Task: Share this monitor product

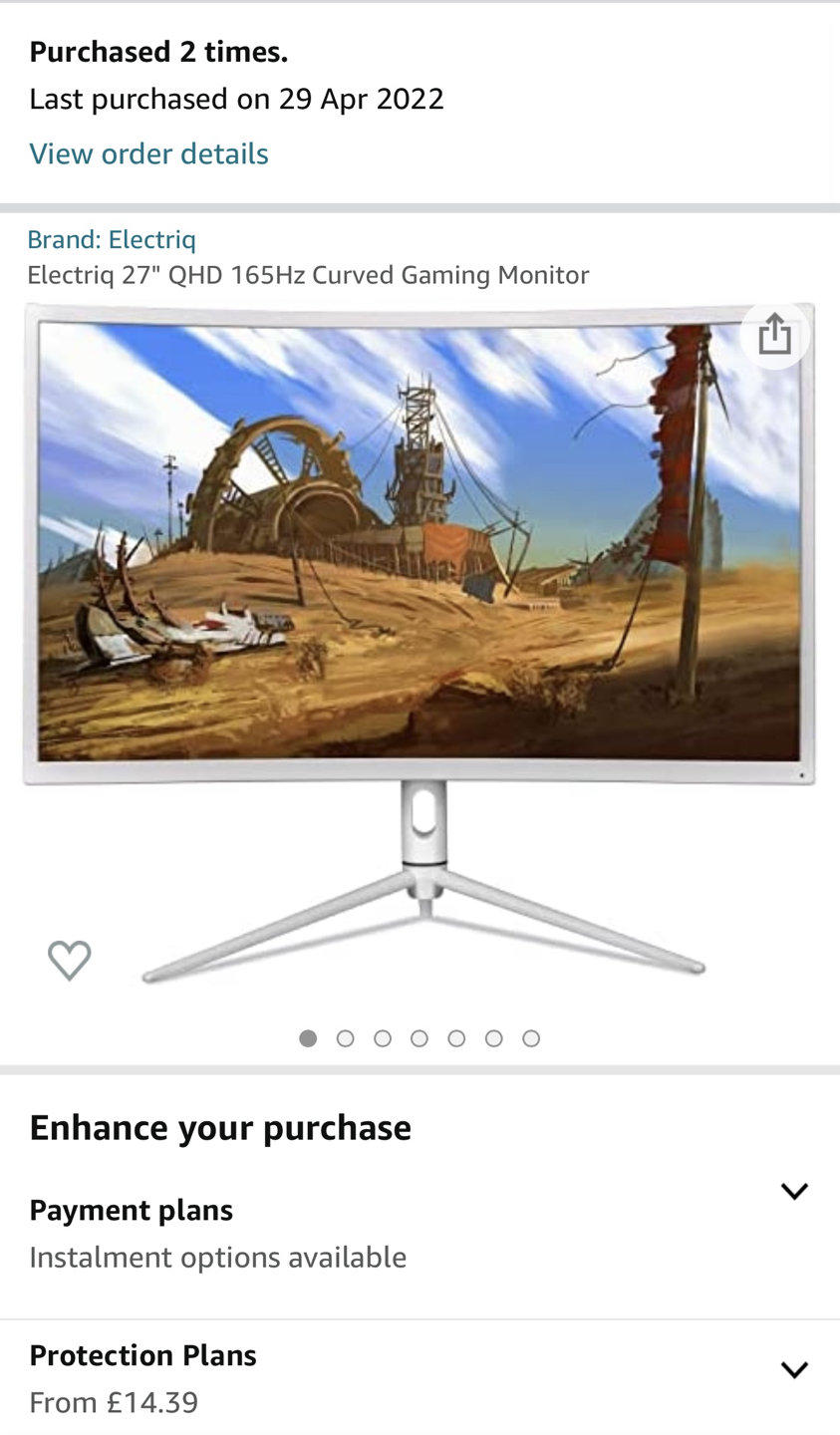Action: click(x=774, y=335)
